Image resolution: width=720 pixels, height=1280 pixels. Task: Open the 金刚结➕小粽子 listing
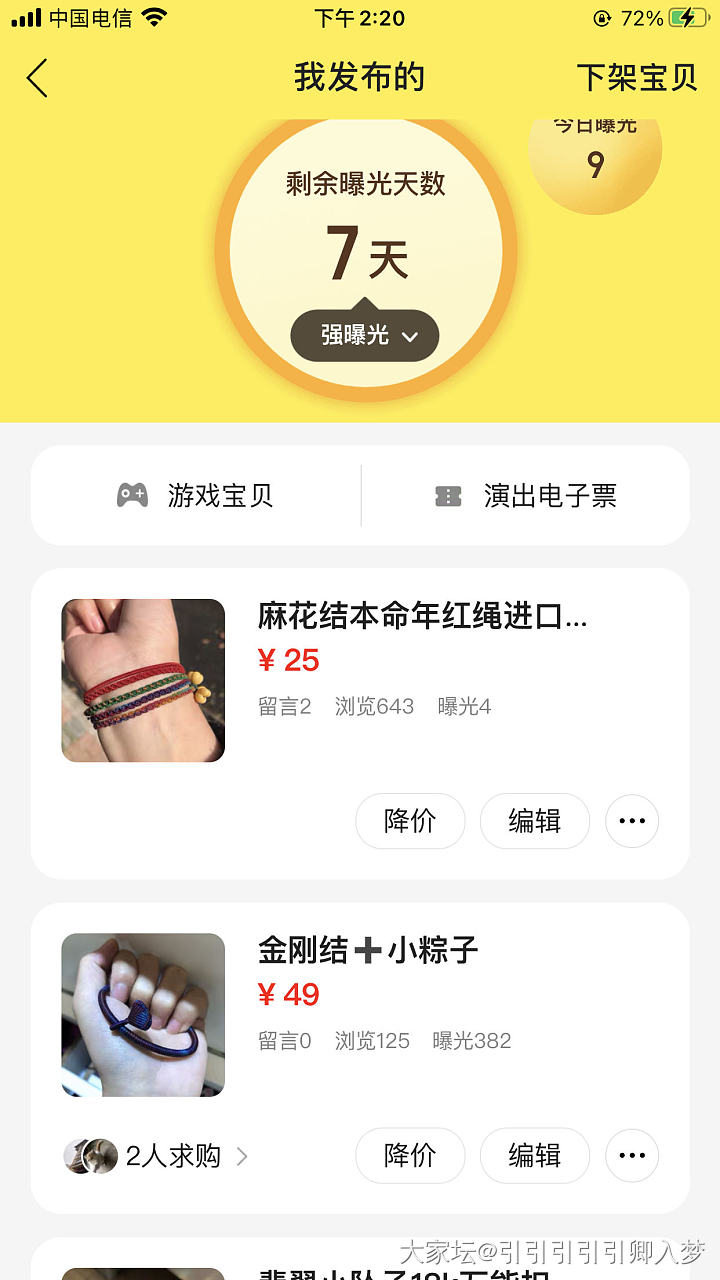[x=368, y=950]
